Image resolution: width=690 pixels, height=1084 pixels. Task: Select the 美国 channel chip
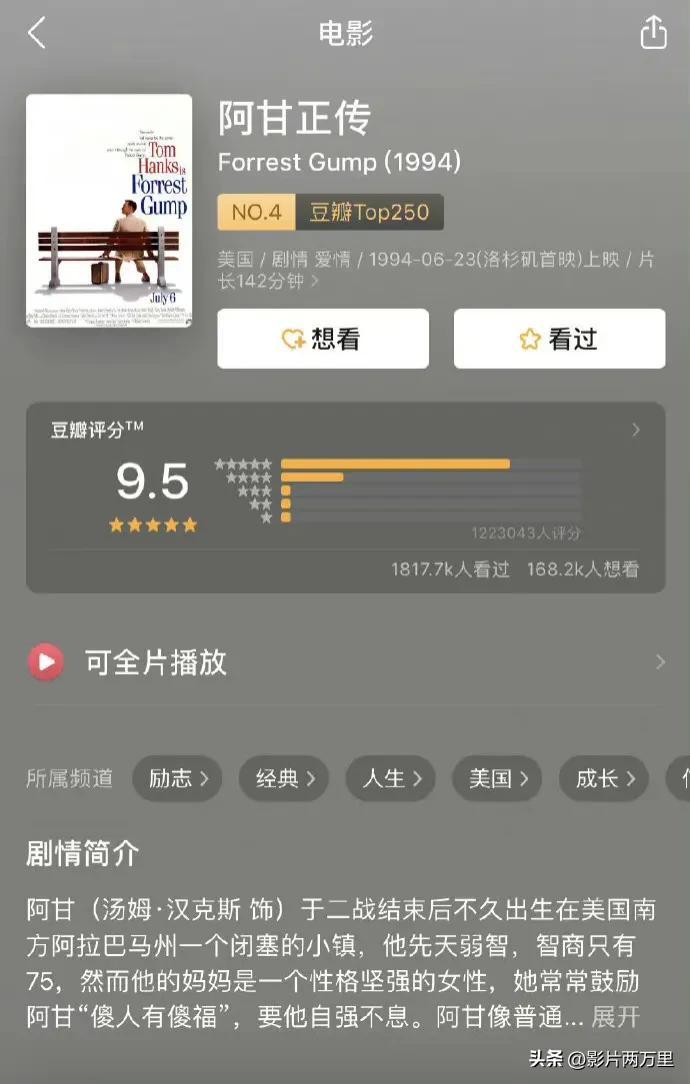pyautogui.click(x=498, y=778)
